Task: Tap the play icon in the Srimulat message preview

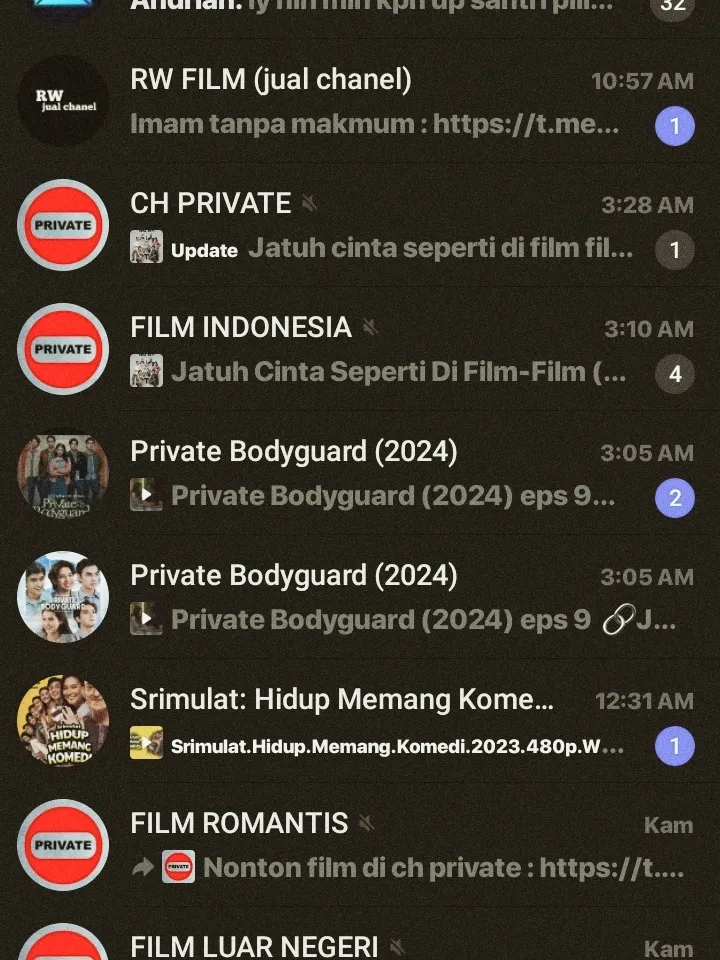Action: tap(145, 745)
